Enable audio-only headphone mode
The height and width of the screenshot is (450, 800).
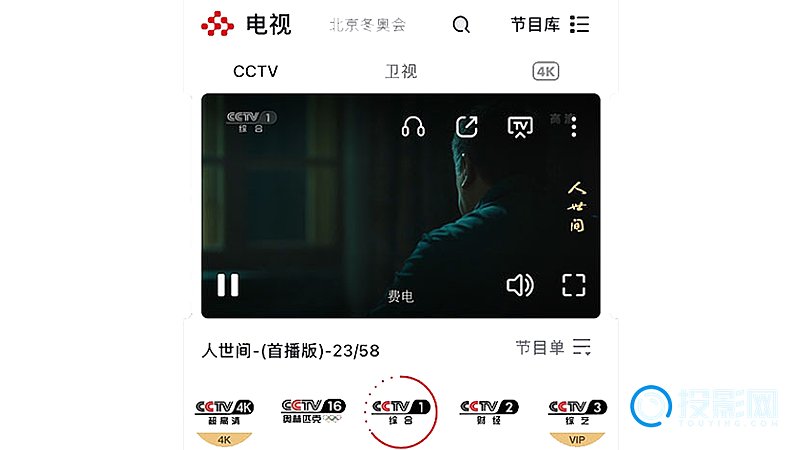pyautogui.click(x=413, y=127)
